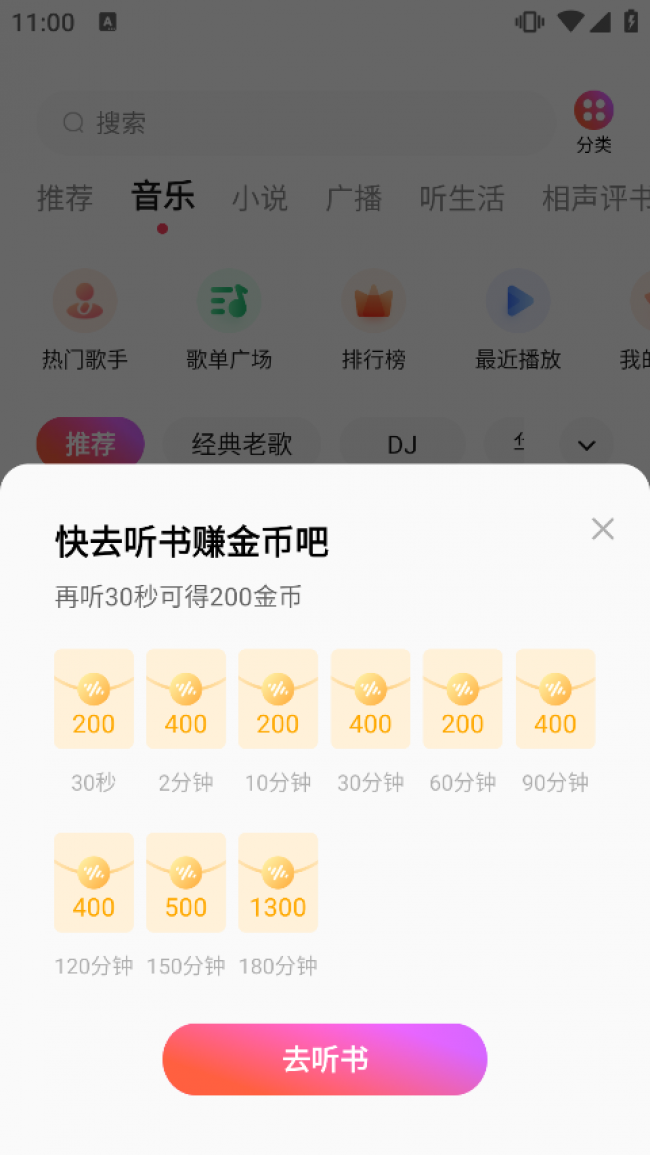The height and width of the screenshot is (1155, 650).
Task: Tap the 去听书 button
Action: (325, 1059)
